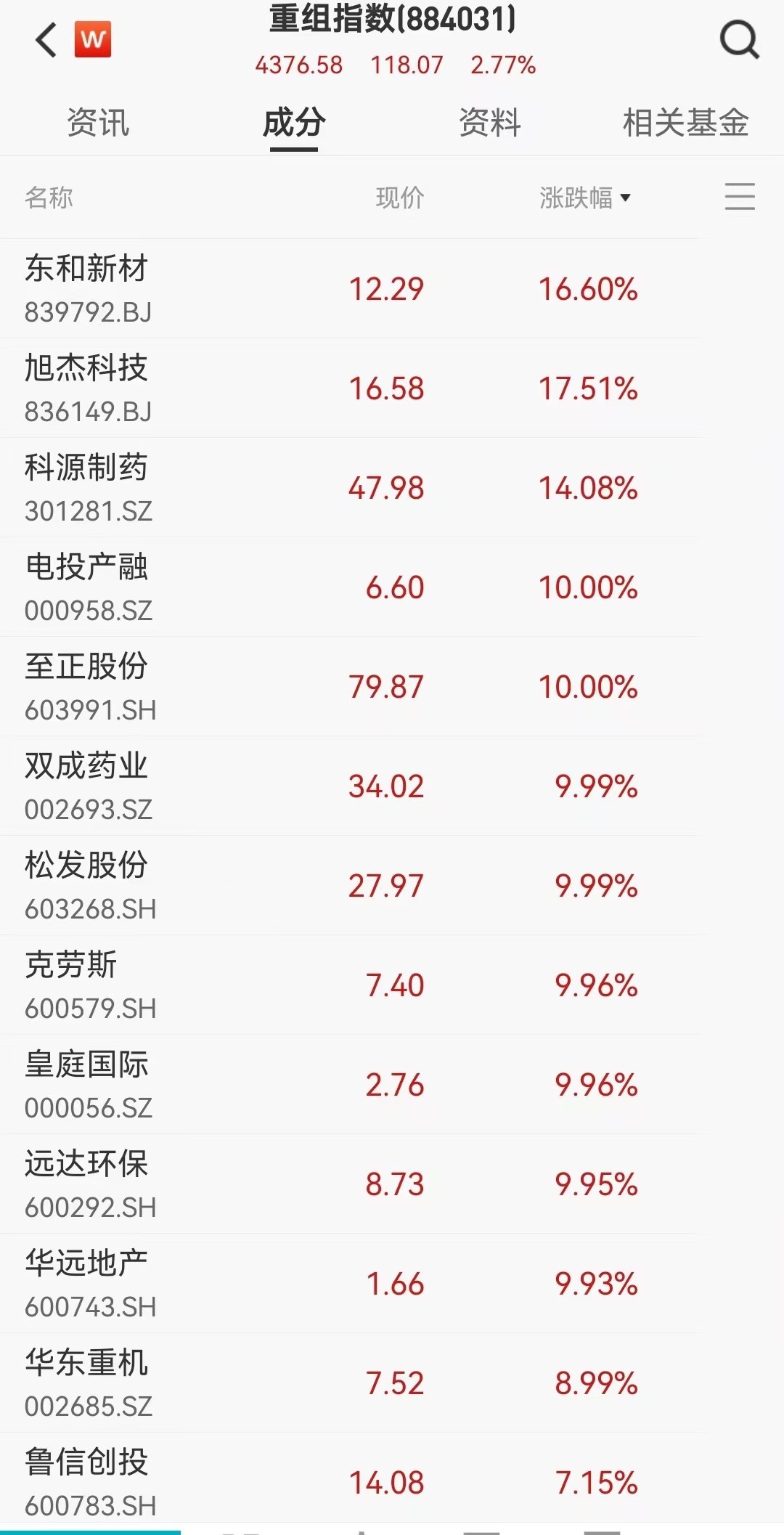View details for 科源制药
Viewport: 784px width, 1535px height.
coord(348,487)
